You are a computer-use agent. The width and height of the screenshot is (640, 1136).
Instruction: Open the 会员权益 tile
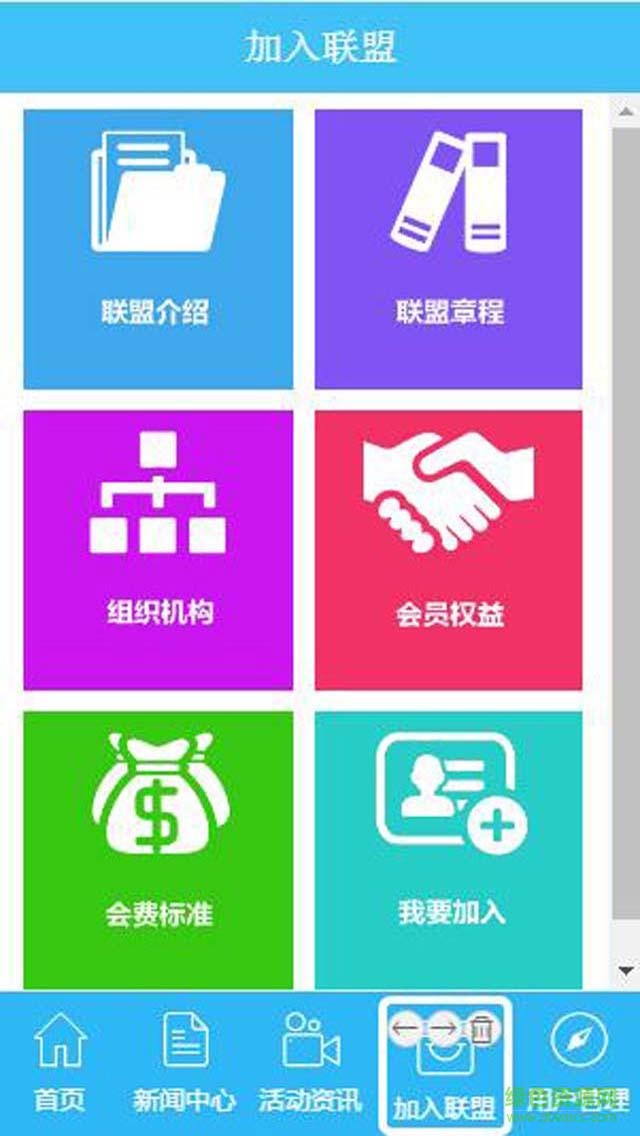click(448, 550)
